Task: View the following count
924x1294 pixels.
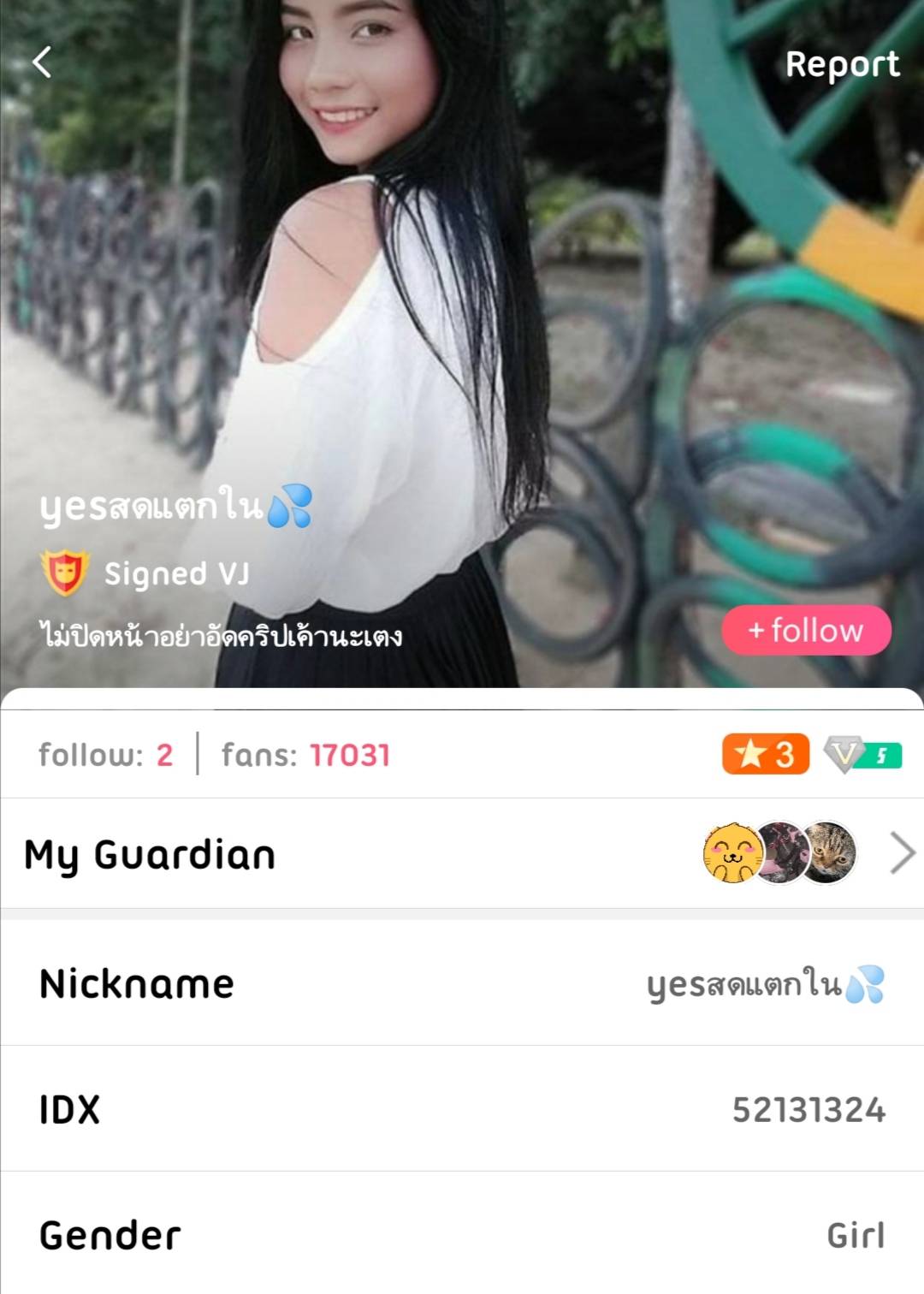Action: (x=106, y=755)
